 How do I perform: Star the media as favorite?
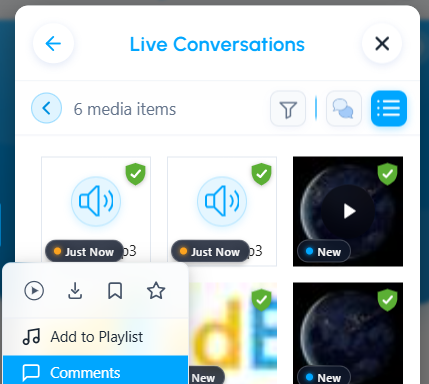point(156,291)
